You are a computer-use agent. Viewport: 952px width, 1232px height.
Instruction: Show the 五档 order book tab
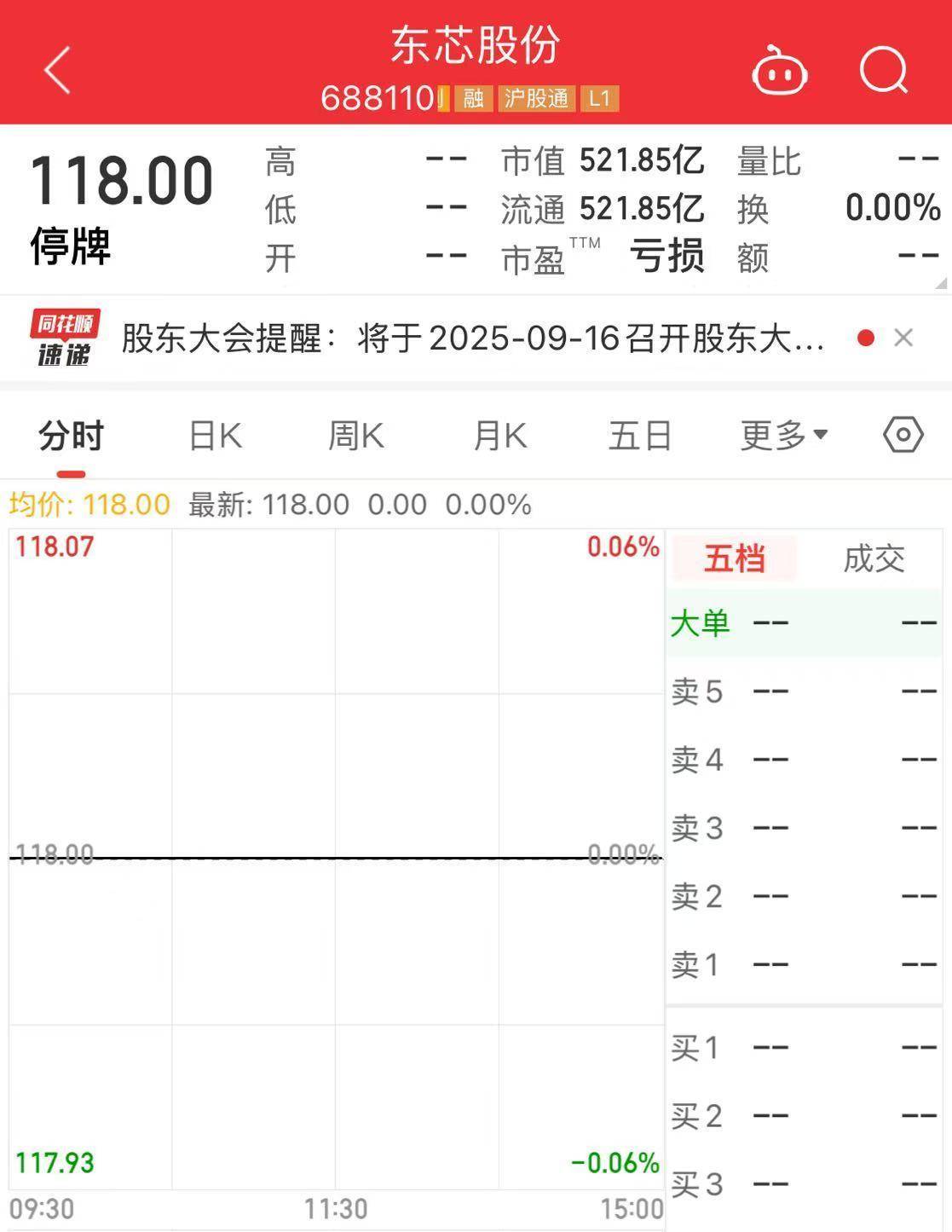(734, 559)
